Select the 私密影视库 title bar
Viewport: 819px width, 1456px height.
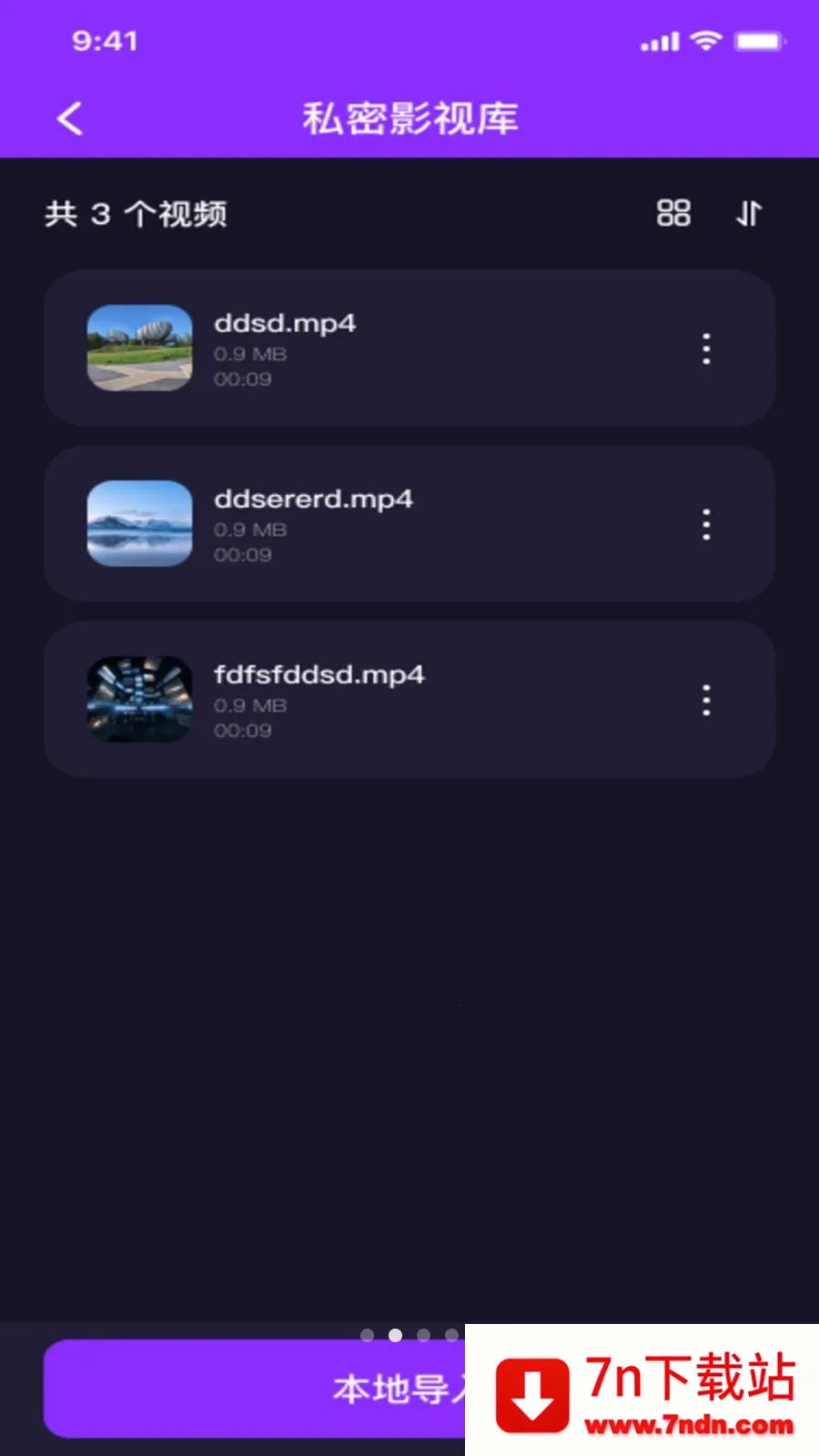[409, 118]
